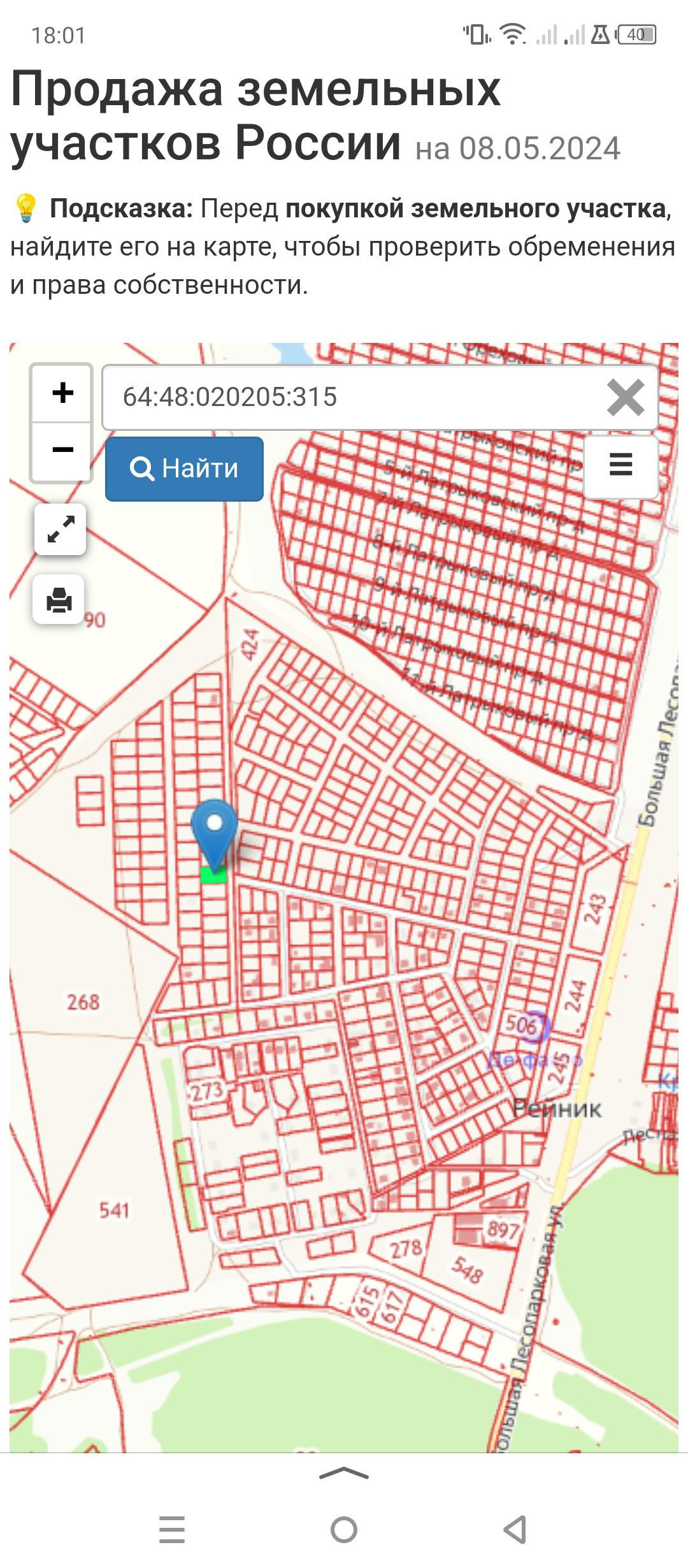Expand the map to fullscreen
The width and height of the screenshot is (688, 1568).
click(x=61, y=529)
